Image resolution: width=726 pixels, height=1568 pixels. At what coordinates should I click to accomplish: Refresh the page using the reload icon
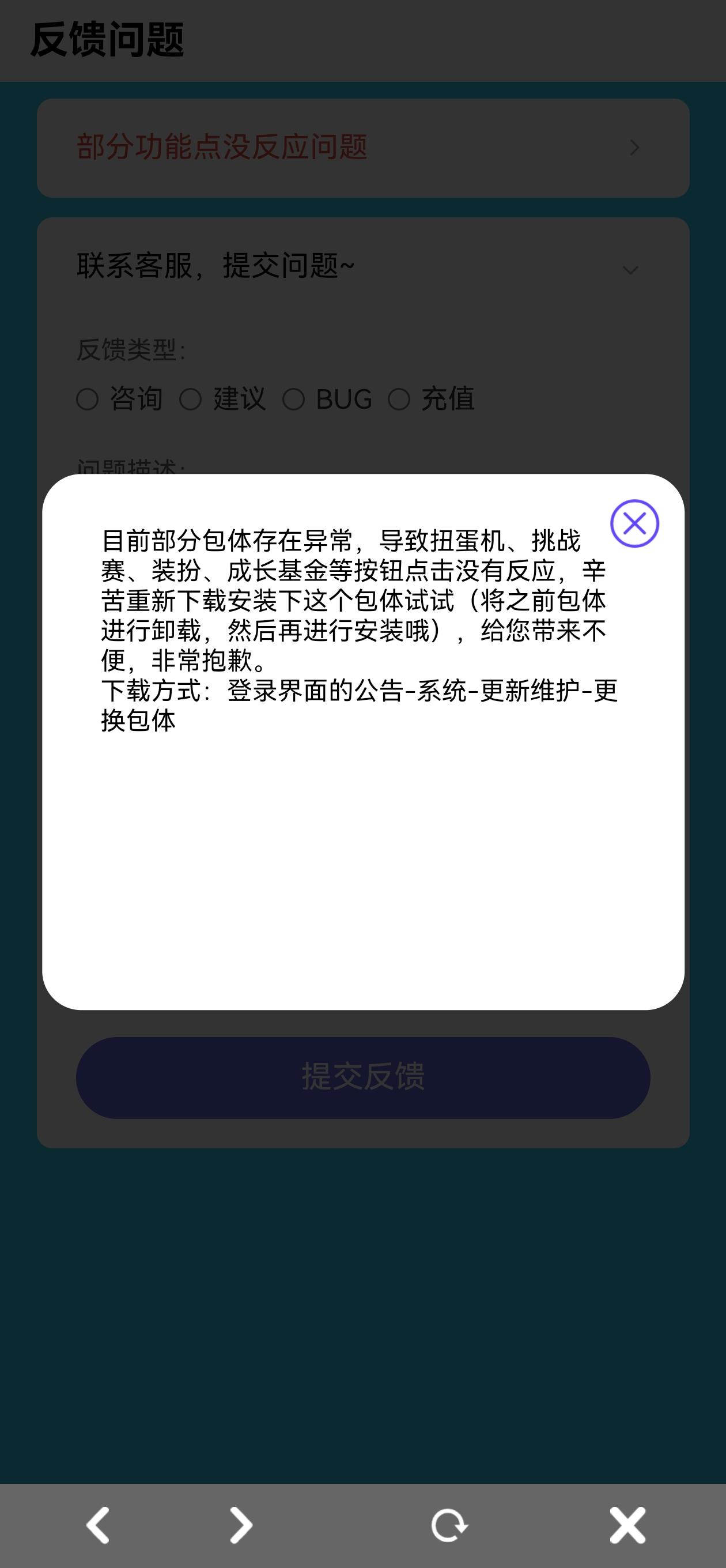click(451, 1525)
